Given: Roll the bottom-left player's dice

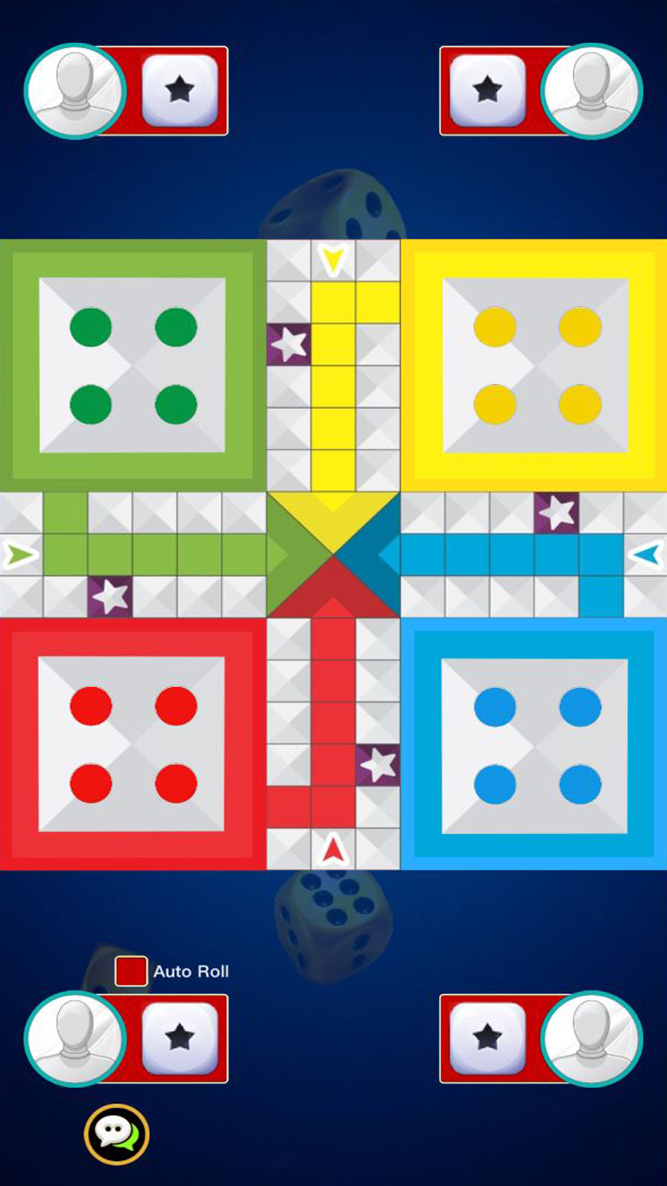Looking at the screenshot, I should [x=180, y=1038].
